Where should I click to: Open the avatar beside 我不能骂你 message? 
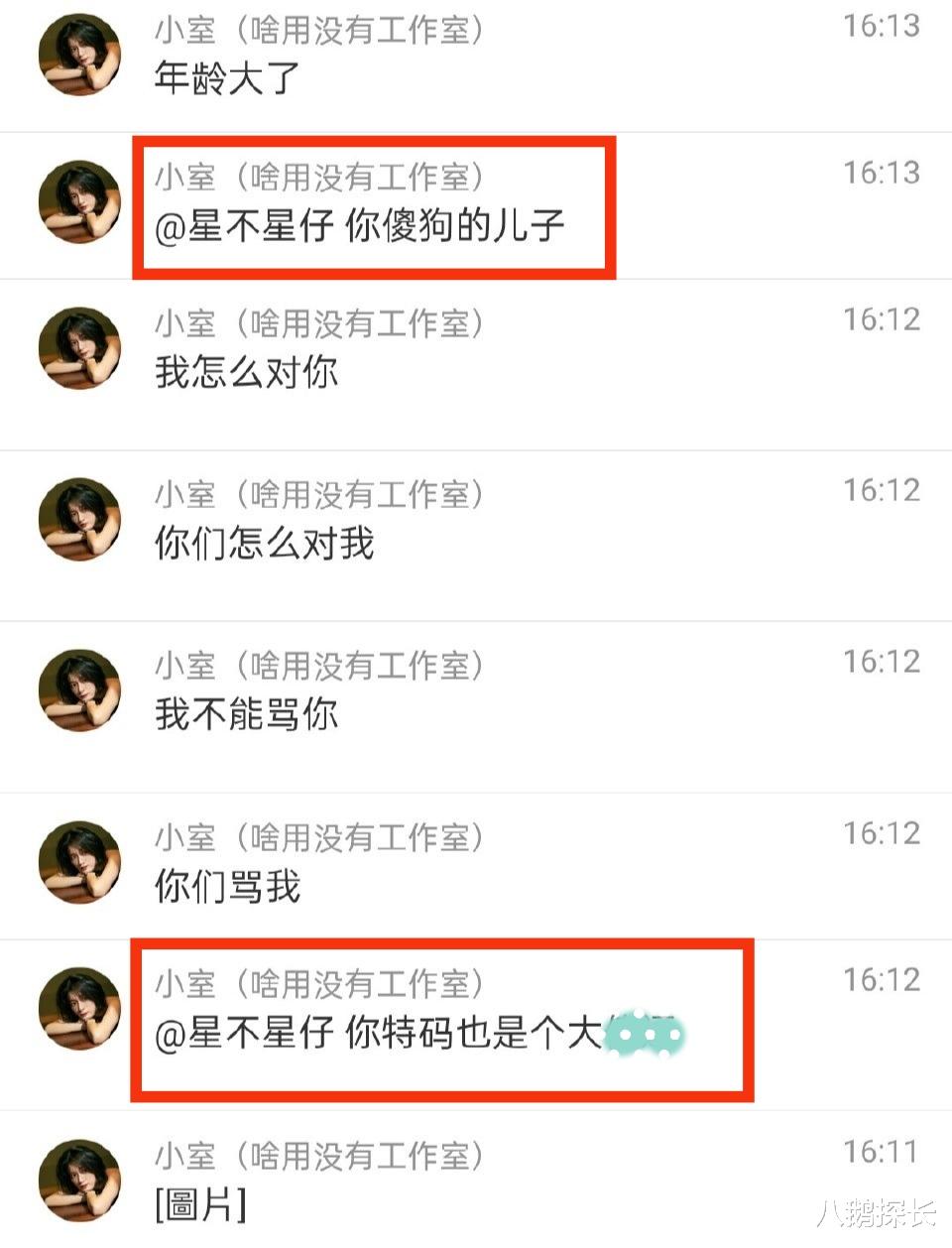tap(79, 690)
